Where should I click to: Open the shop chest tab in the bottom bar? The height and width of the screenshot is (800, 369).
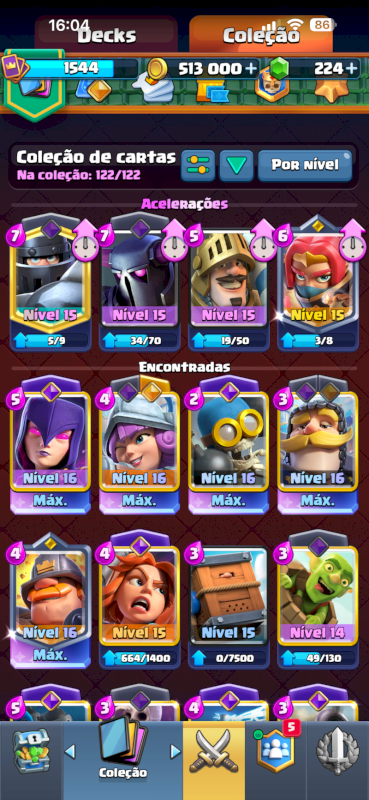pyautogui.click(x=31, y=751)
